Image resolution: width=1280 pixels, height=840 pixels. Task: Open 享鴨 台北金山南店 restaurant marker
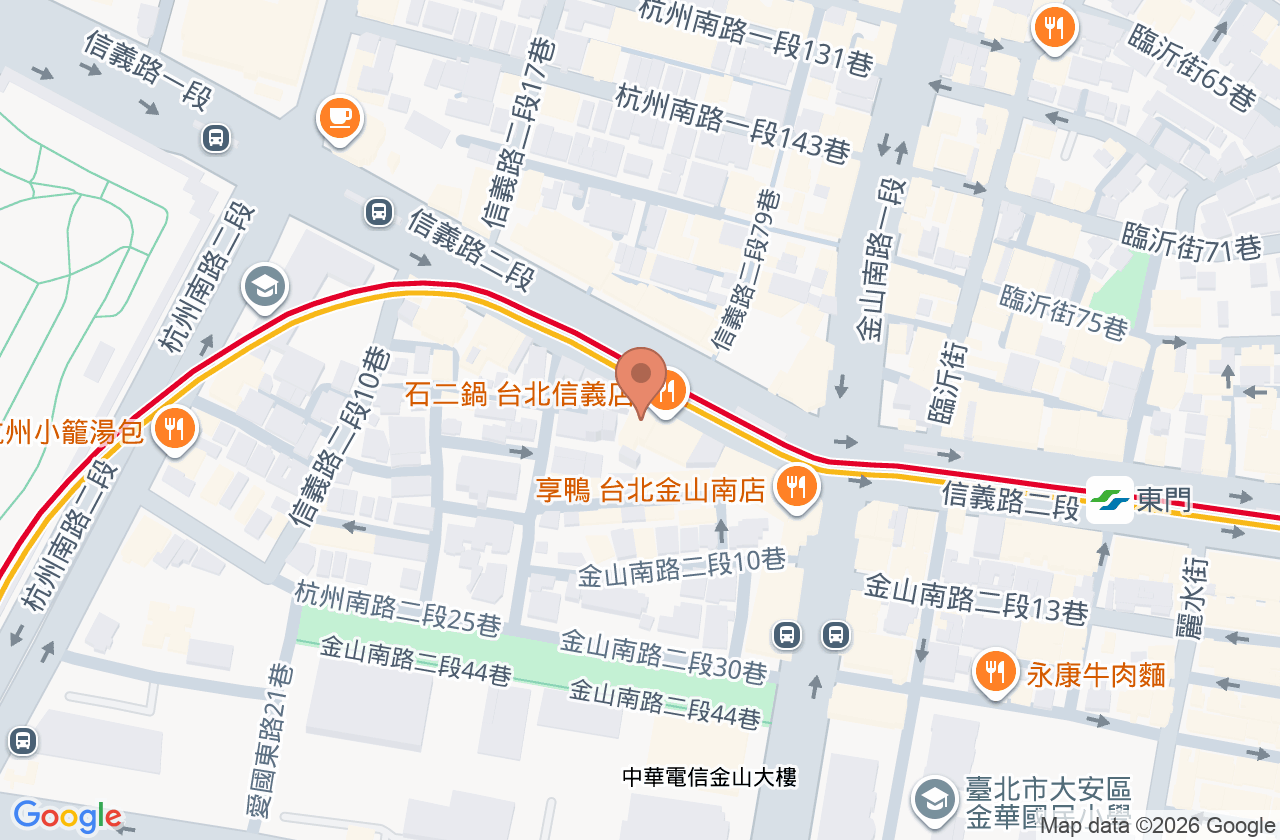[796, 488]
